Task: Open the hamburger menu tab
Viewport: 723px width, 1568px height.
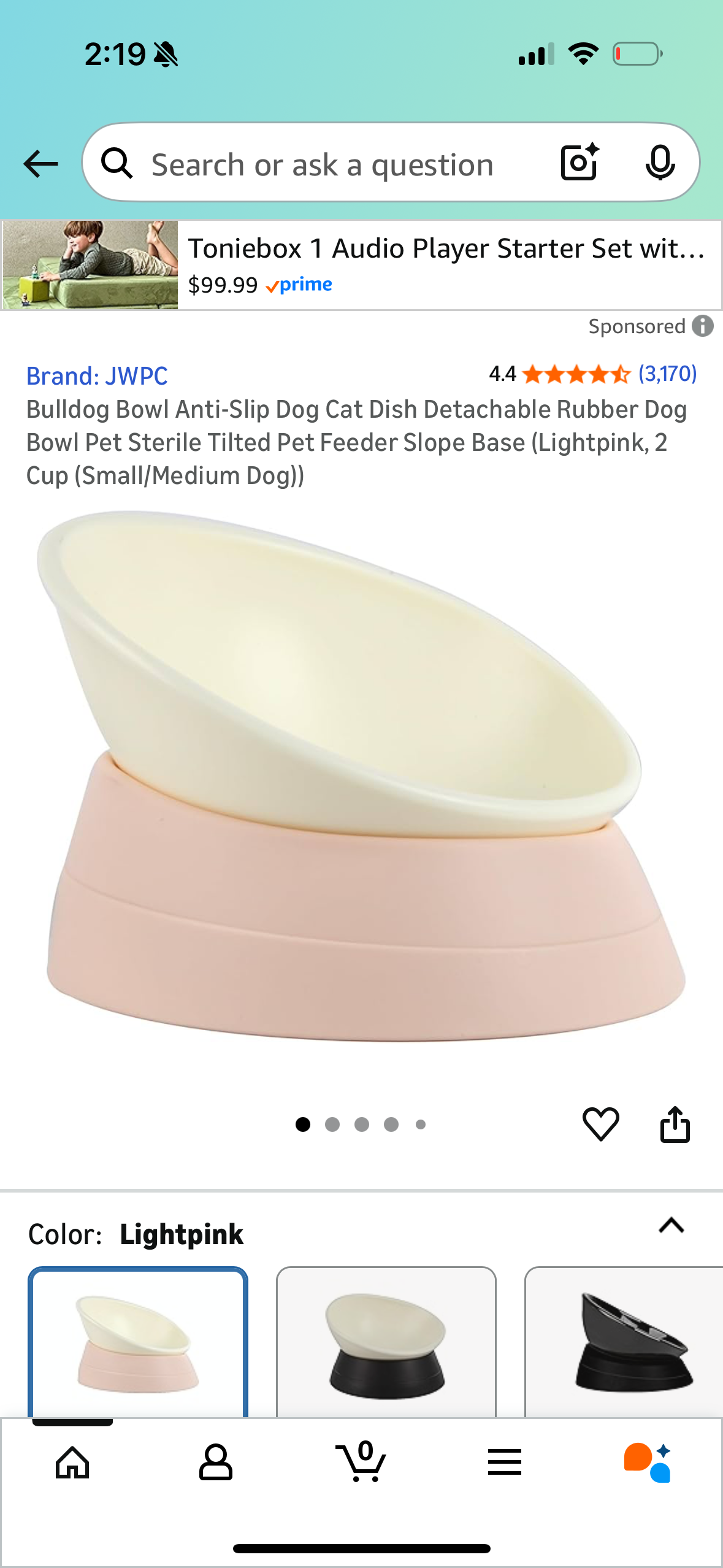Action: [x=505, y=1462]
